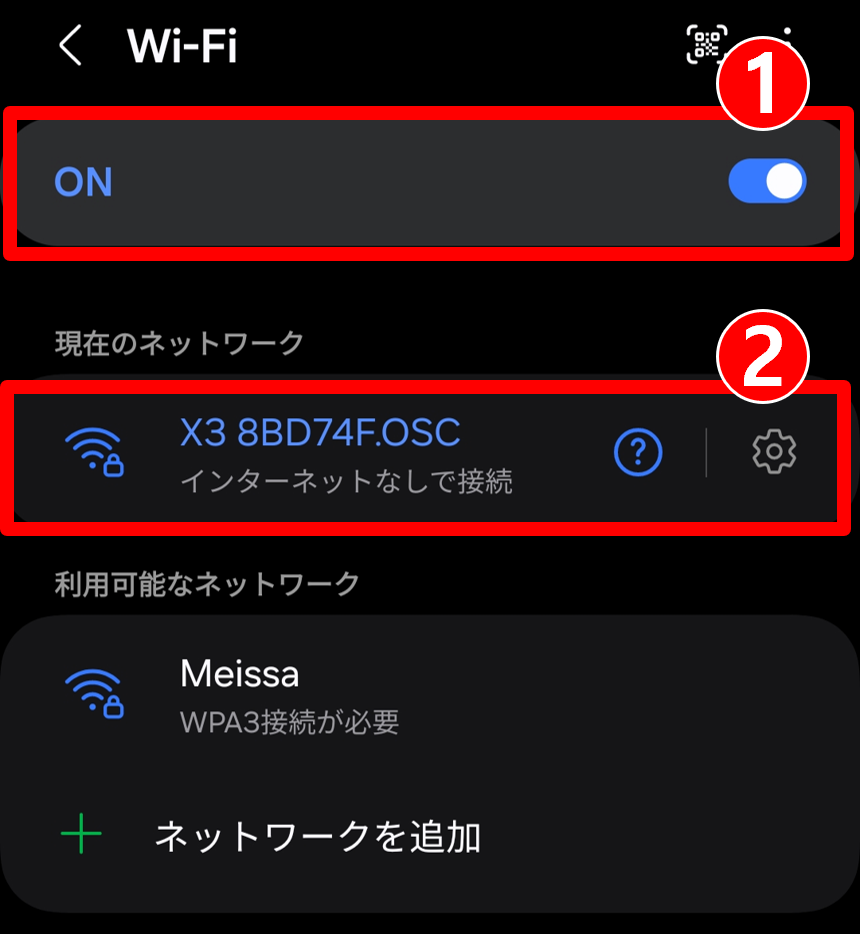This screenshot has width=860, height=934.
Task: Open the QR code scanner
Action: [x=706, y=45]
